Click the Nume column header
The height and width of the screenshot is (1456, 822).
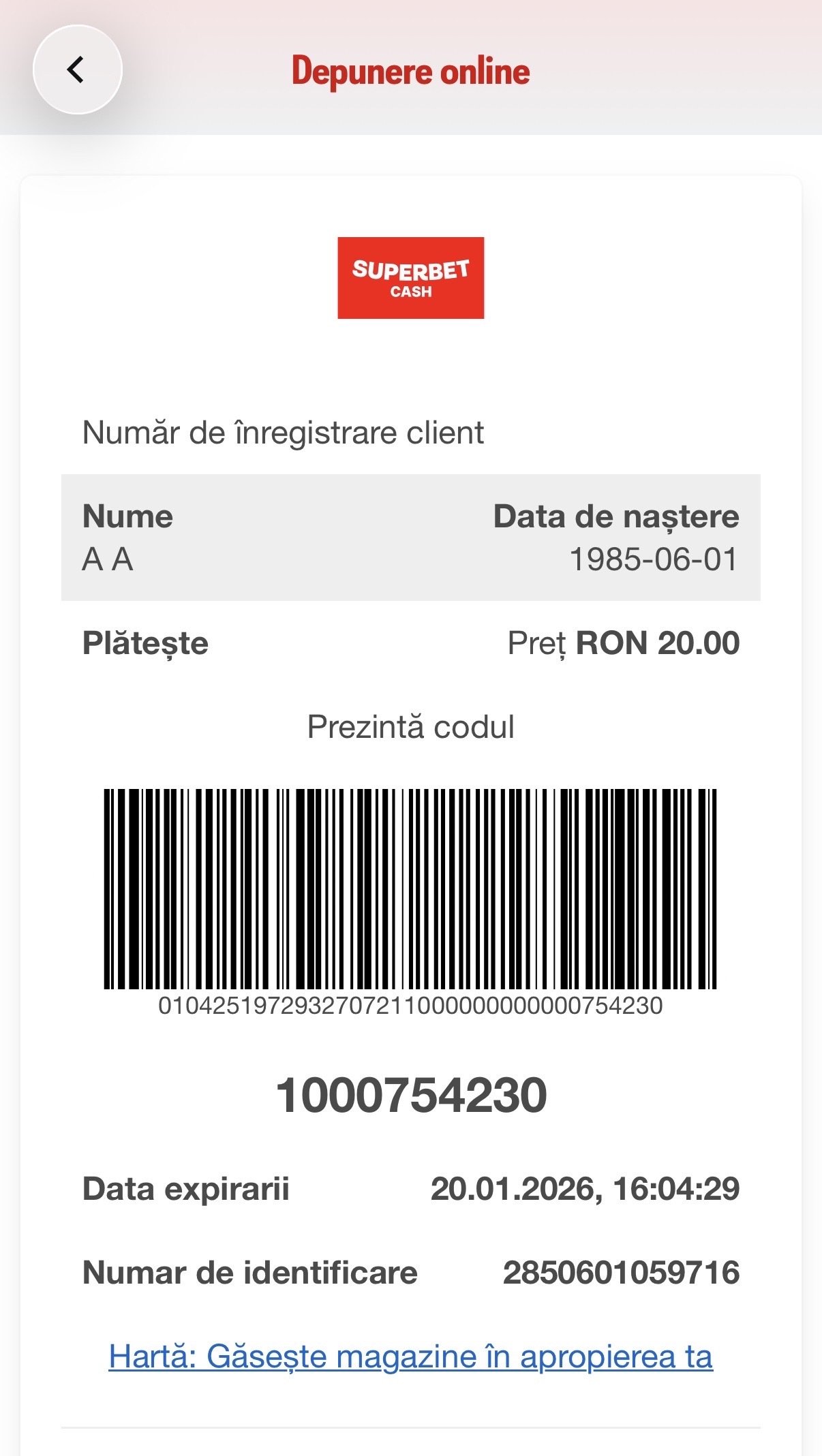[127, 516]
